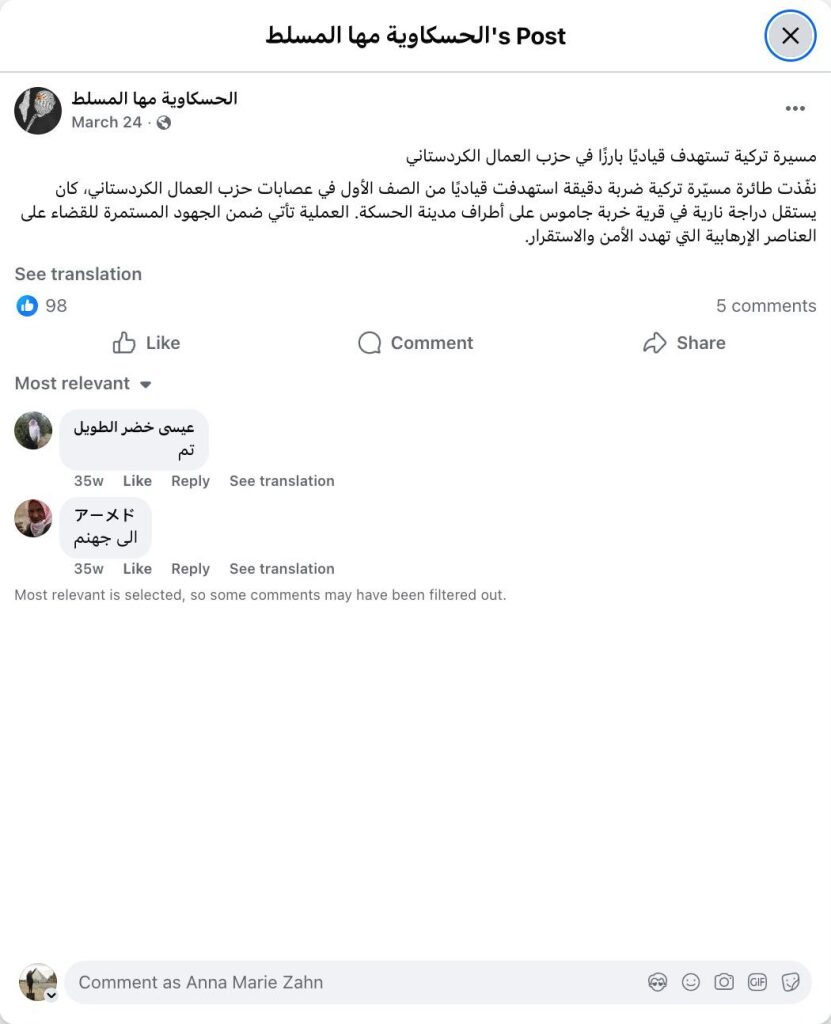Like this post
This screenshot has width=831, height=1024.
(146, 343)
